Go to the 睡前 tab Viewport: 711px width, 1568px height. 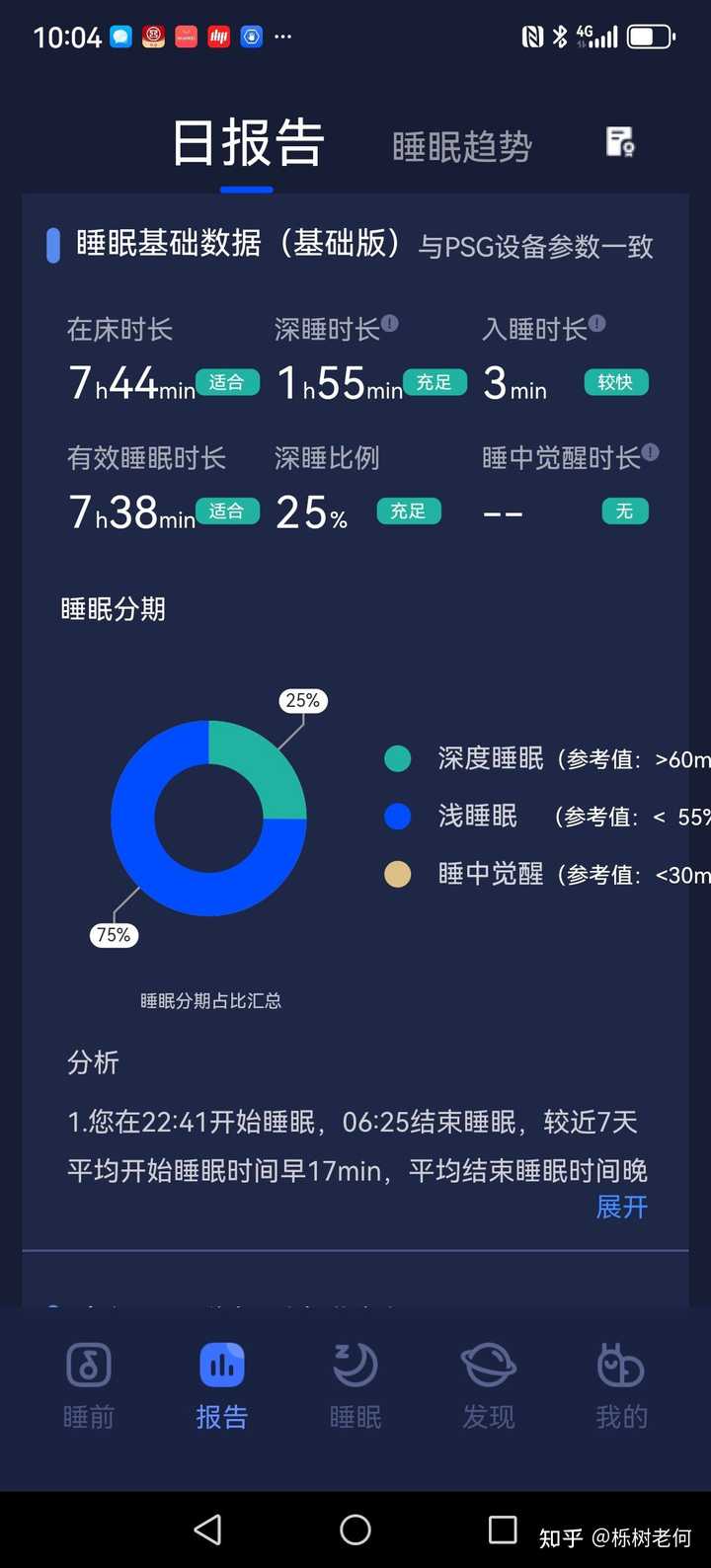click(x=89, y=1386)
